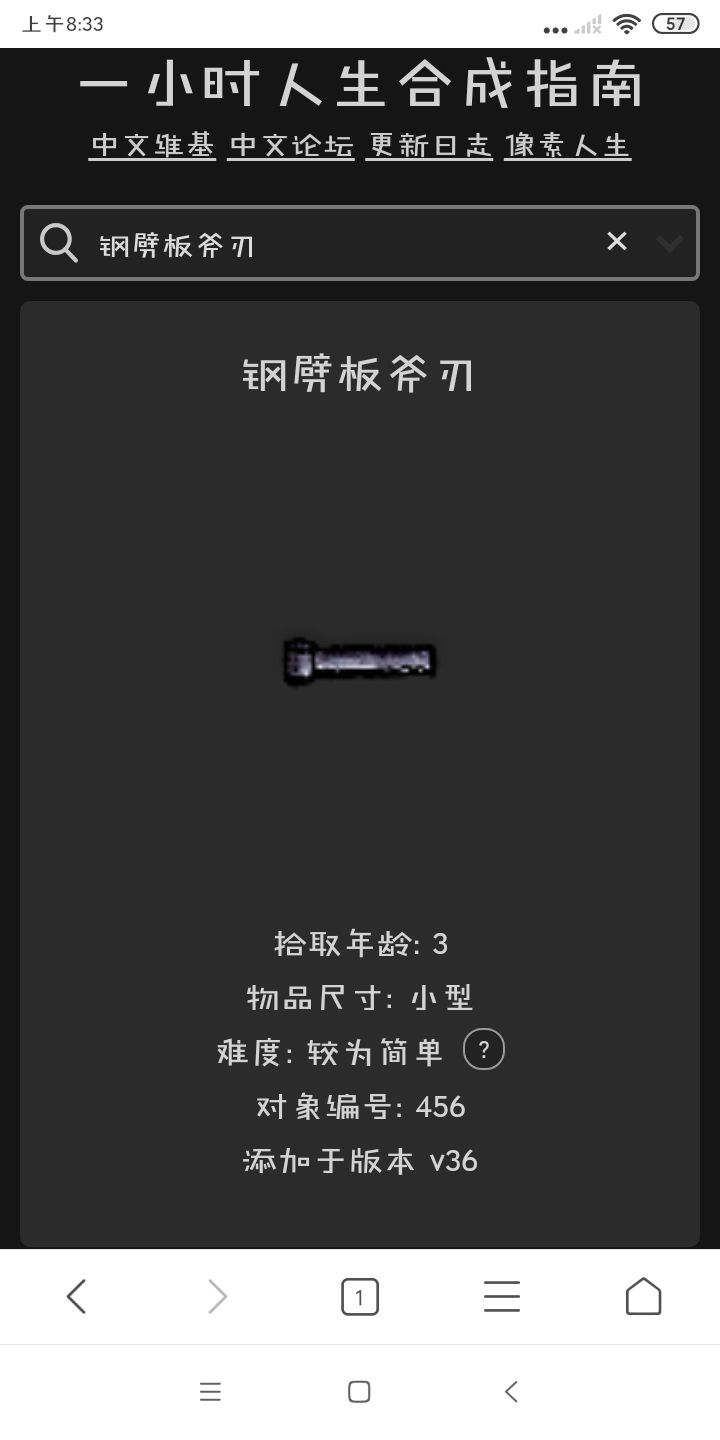The height and width of the screenshot is (1440, 720).
Task: Return home using the house icon
Action: pos(643,1296)
